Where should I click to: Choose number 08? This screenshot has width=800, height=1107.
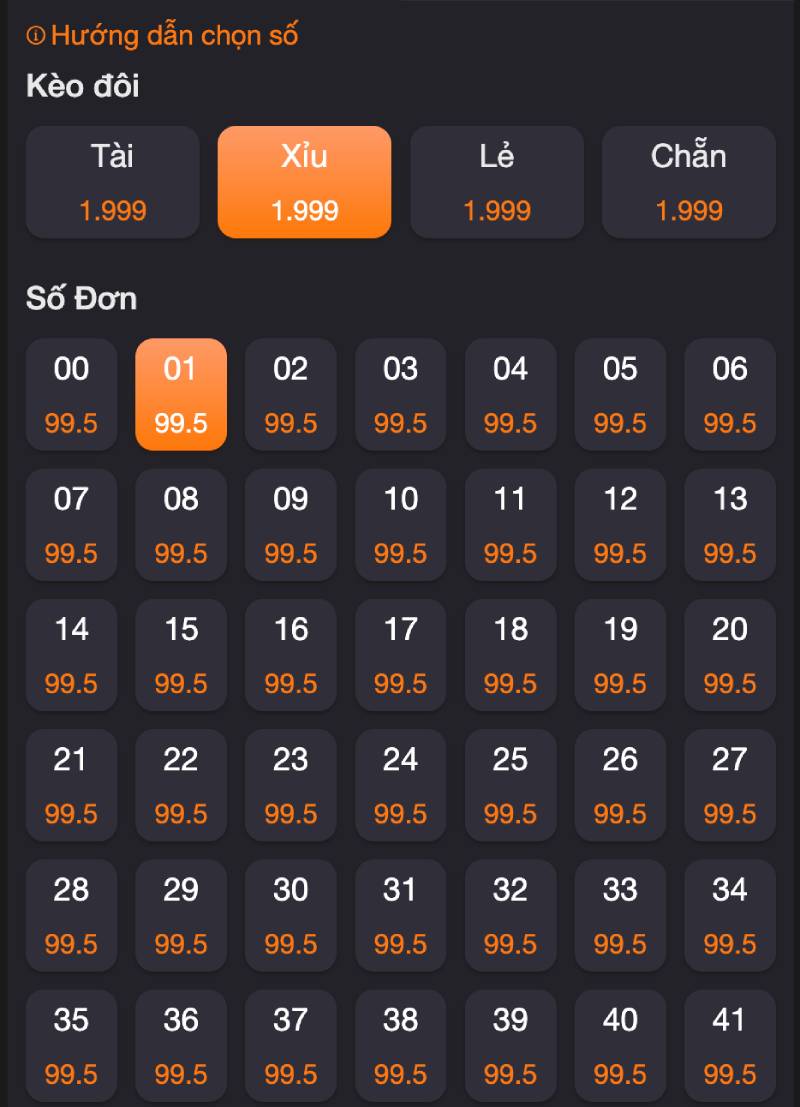[181, 524]
